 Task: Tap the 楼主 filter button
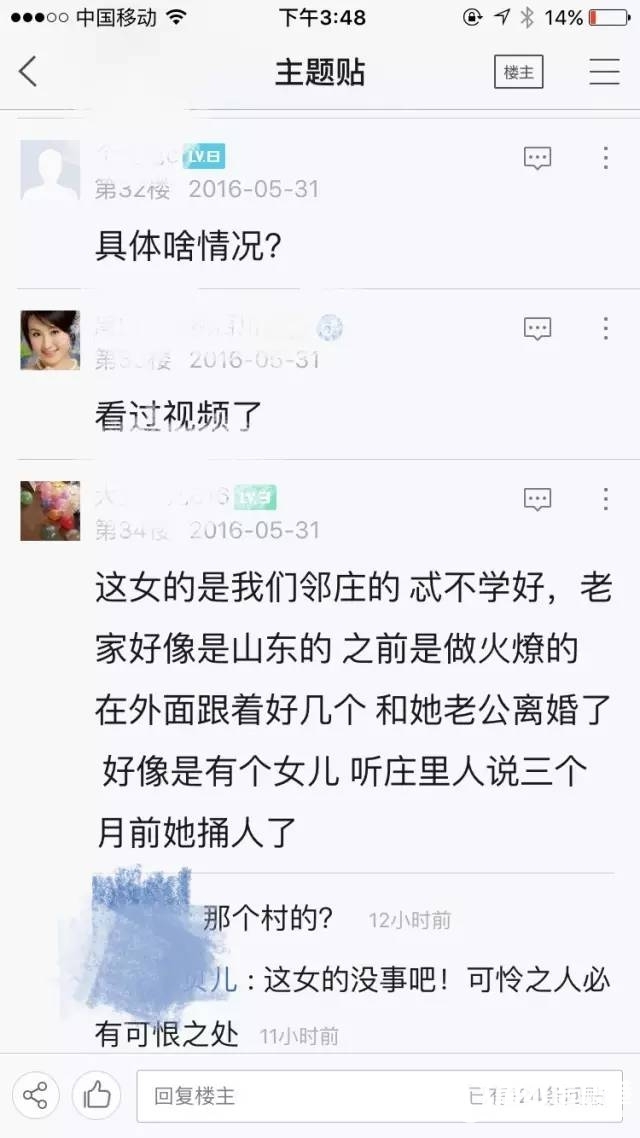[x=518, y=72]
